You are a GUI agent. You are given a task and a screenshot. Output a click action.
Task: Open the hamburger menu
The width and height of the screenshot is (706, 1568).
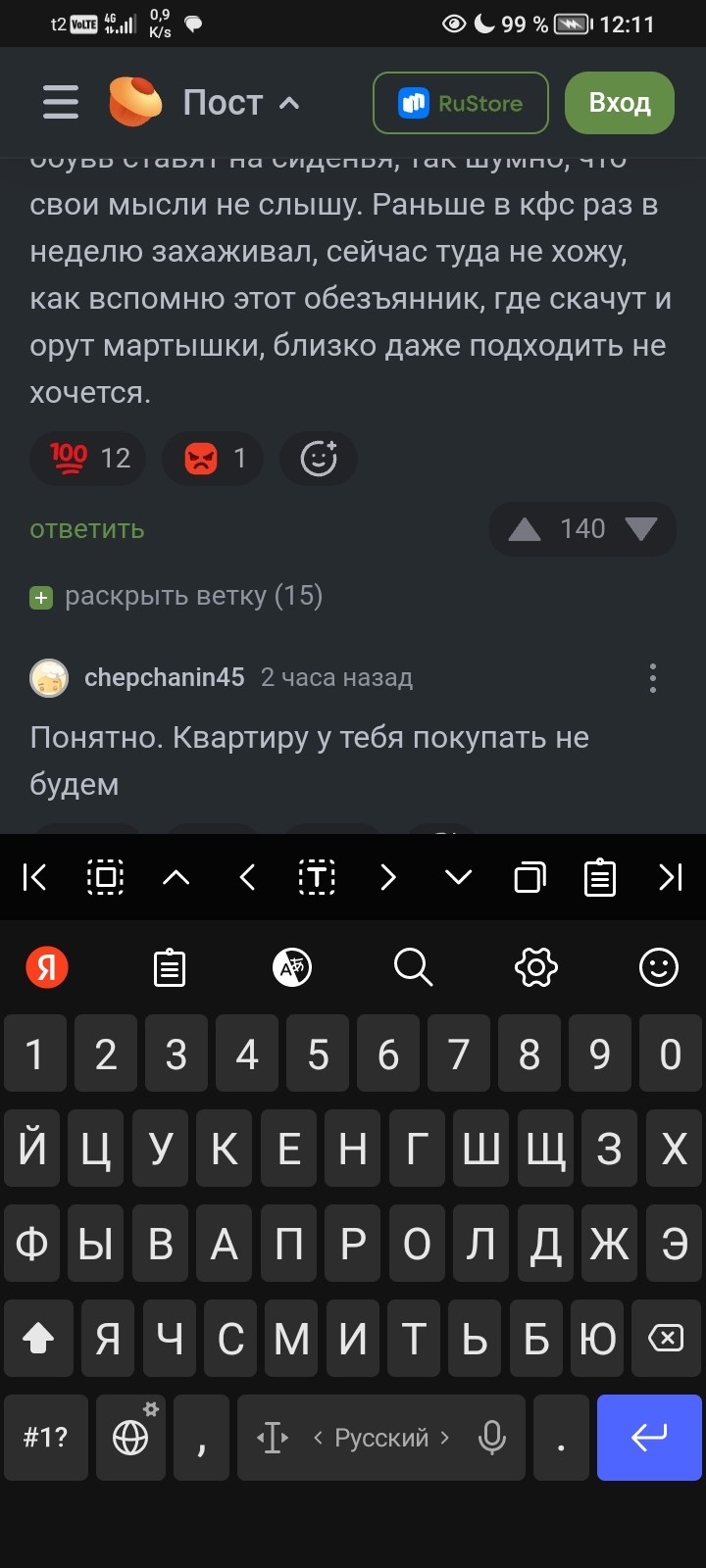60,102
